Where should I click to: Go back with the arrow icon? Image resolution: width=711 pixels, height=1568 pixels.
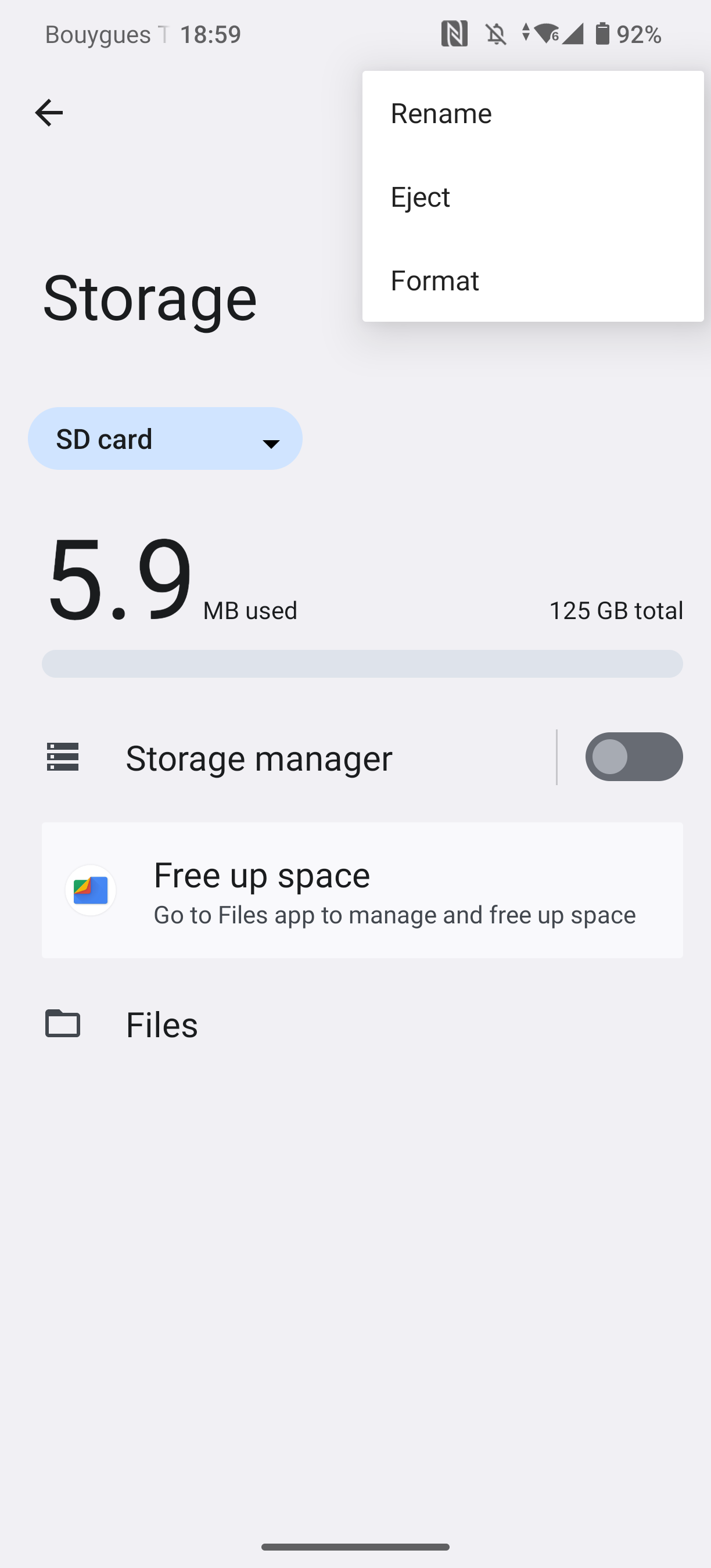49,113
